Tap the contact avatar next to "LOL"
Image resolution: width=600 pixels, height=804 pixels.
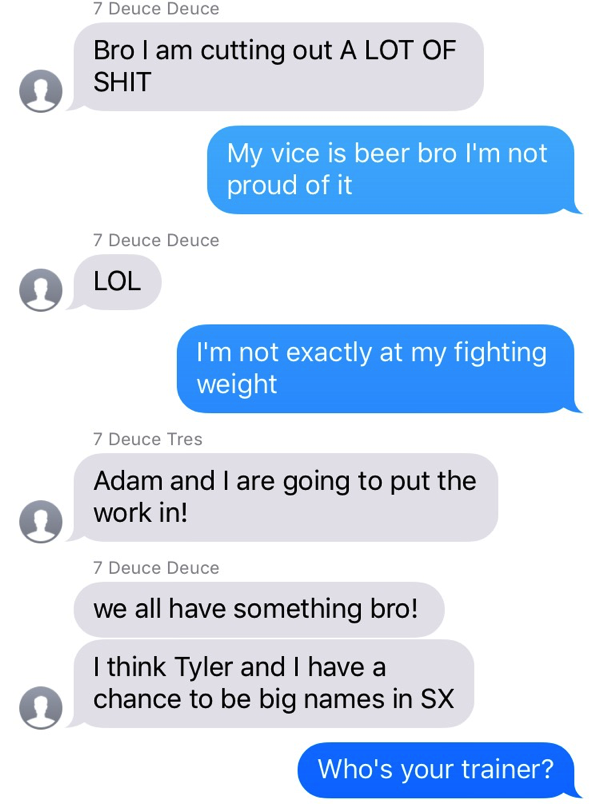(41, 290)
